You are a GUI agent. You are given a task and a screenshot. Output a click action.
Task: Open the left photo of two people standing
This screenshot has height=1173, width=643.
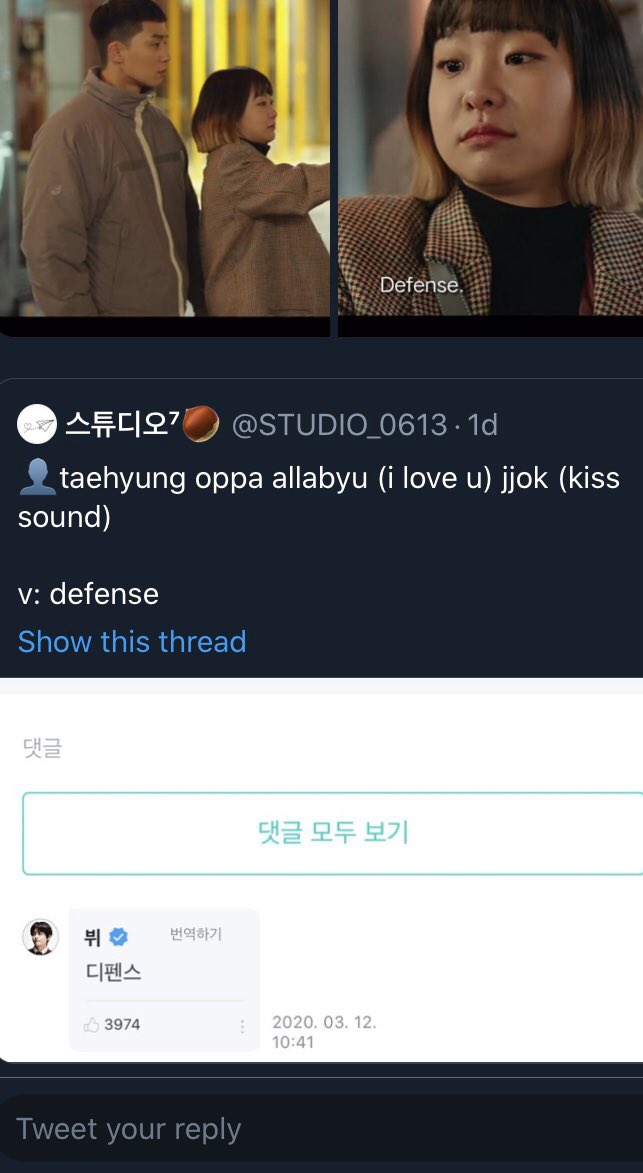click(x=164, y=158)
